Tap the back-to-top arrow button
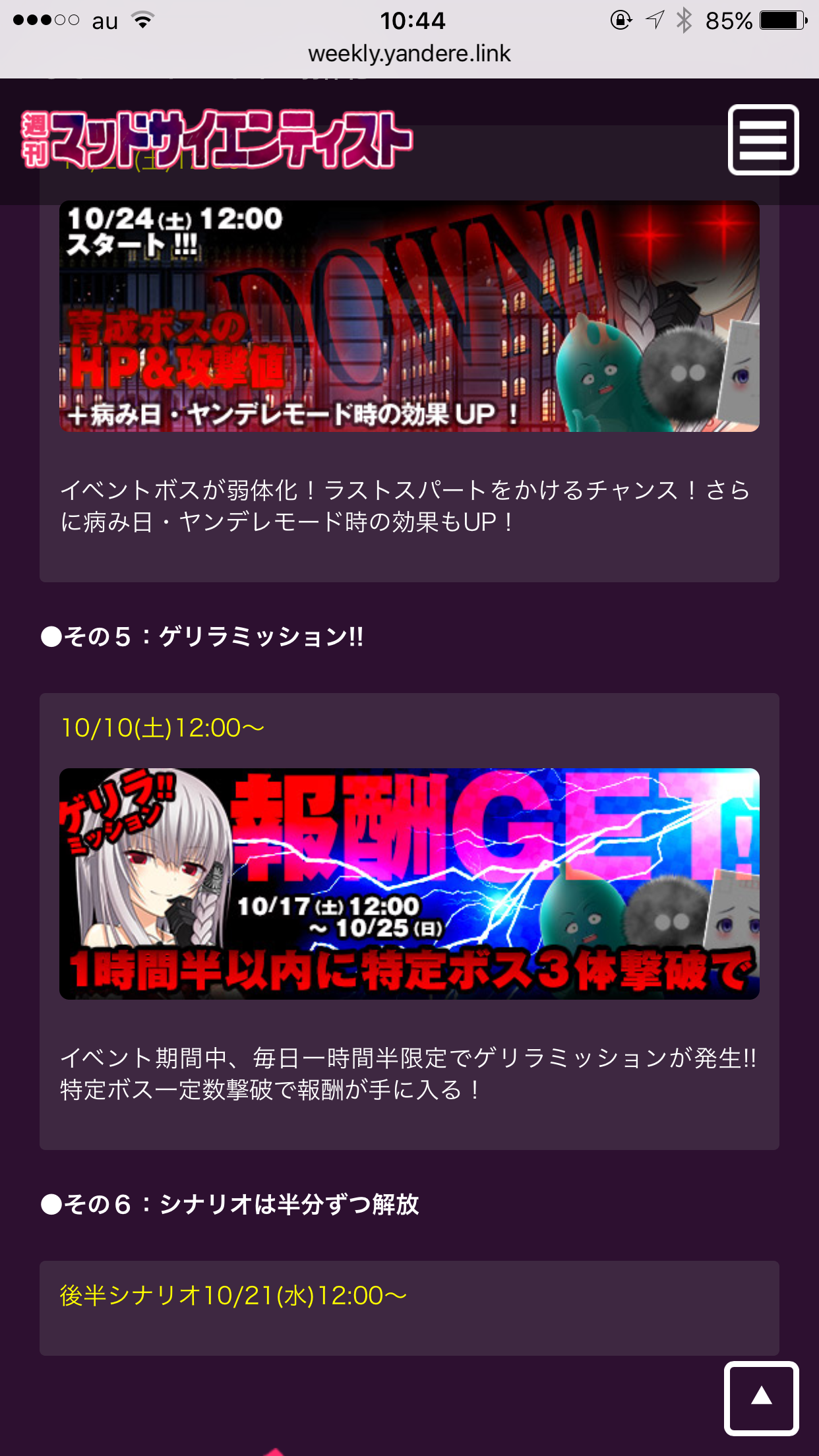This screenshot has height=1456, width=819. tap(762, 1398)
